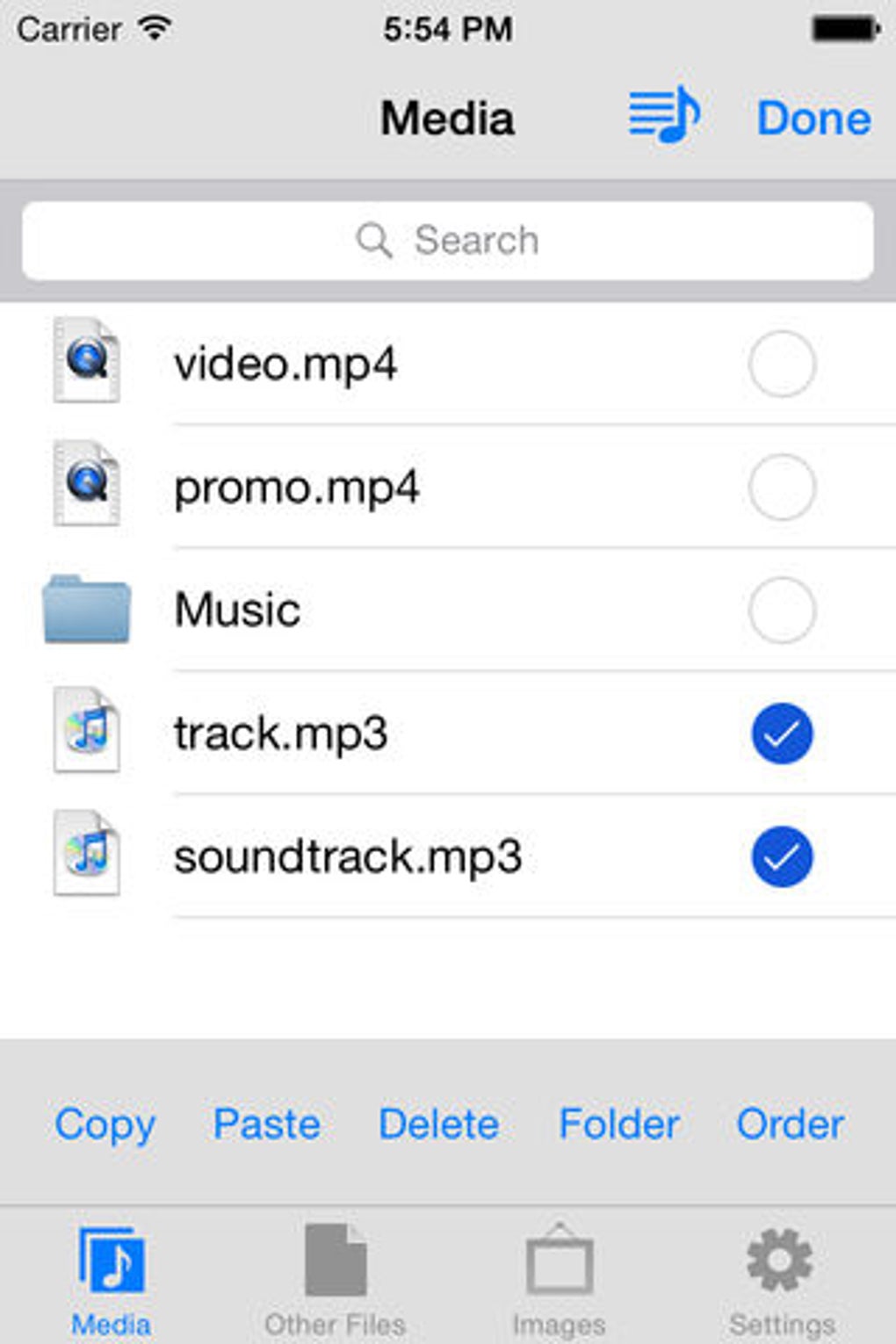
Task: Go to the Images tab
Action: click(x=560, y=1278)
